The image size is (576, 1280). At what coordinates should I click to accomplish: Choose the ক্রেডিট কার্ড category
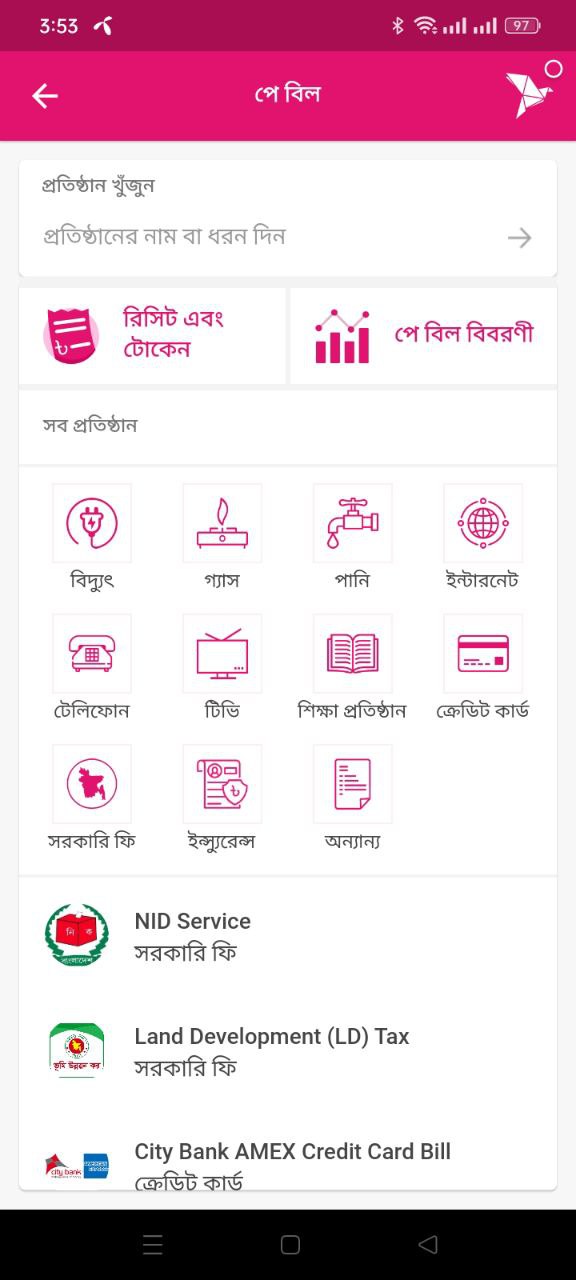[483, 667]
